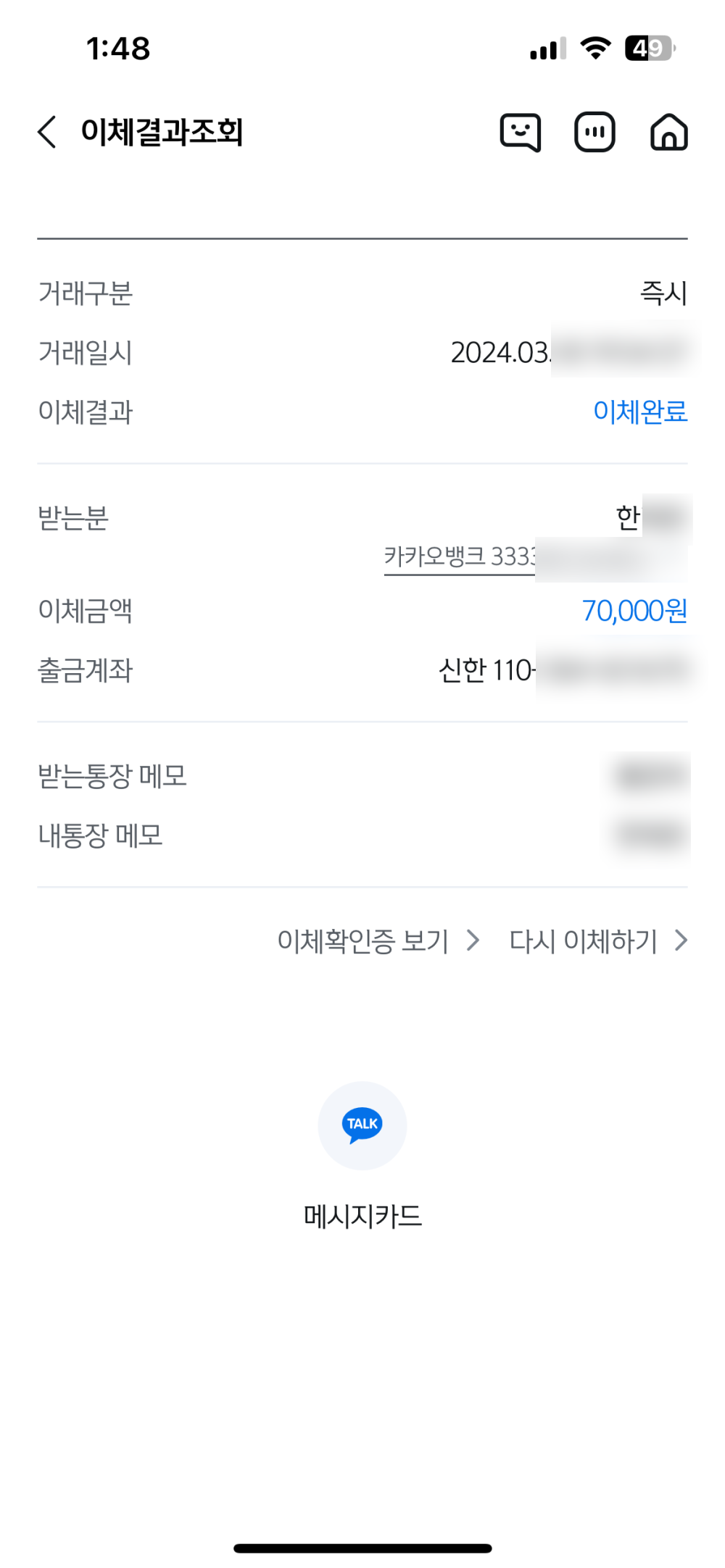
Task: Open the chatbot smiley icon
Action: pos(521,133)
